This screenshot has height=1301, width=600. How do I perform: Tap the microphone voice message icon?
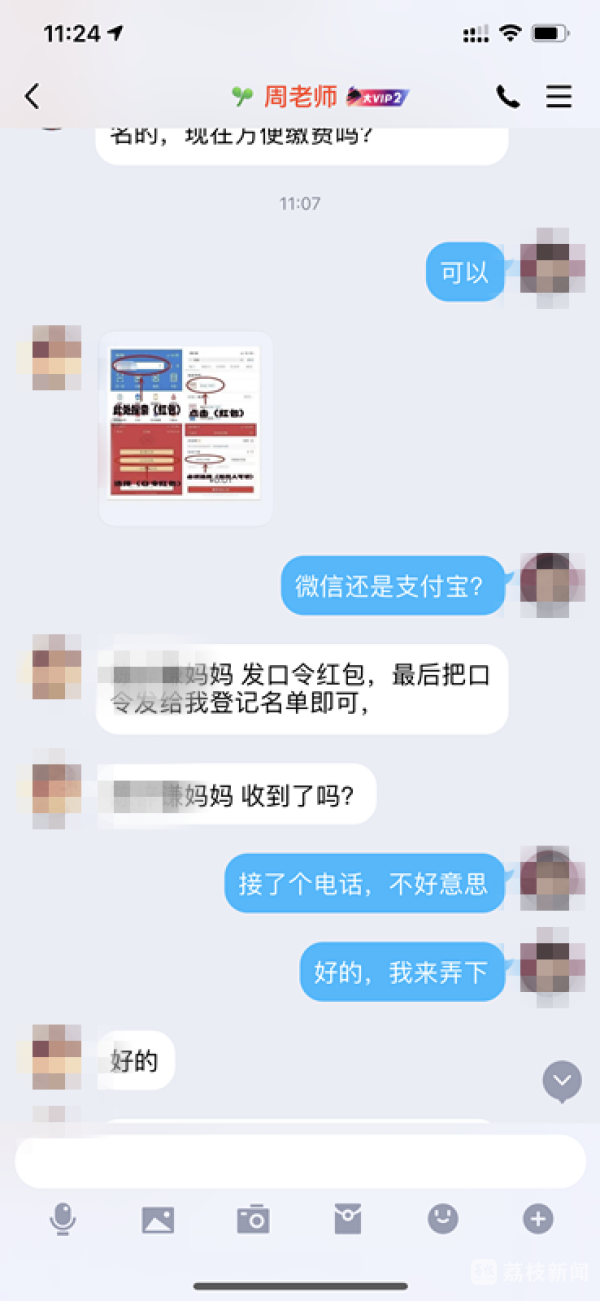[63, 1219]
